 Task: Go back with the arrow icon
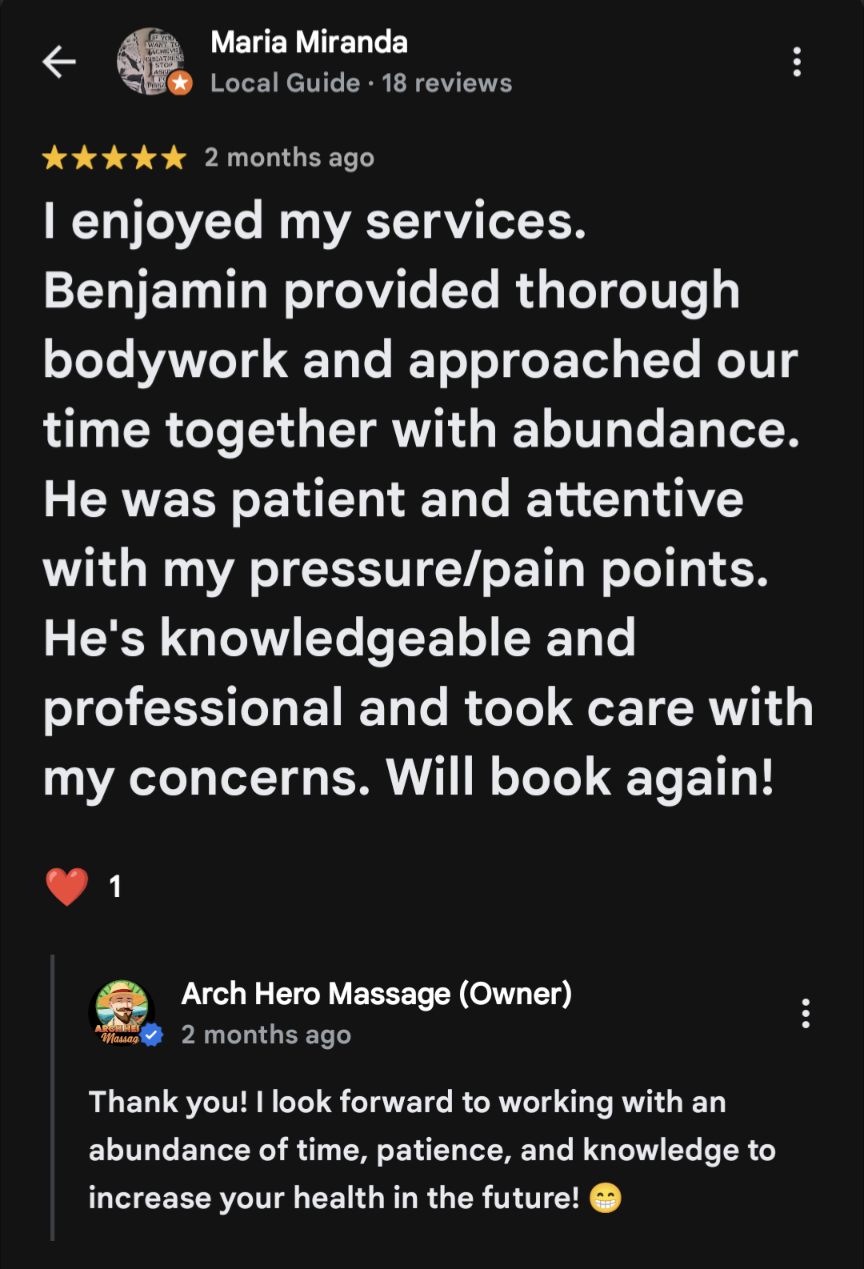point(59,62)
